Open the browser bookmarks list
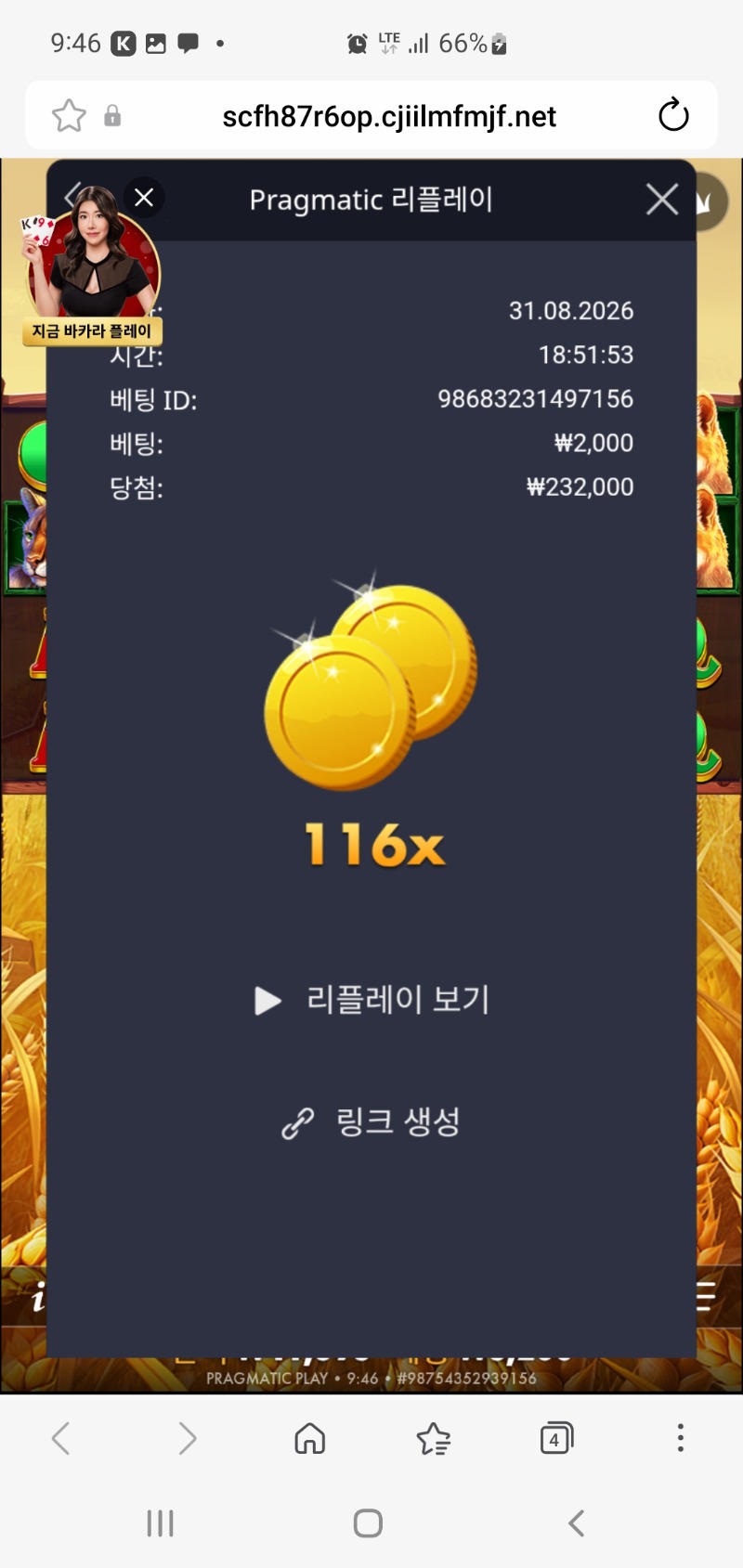 (434, 1438)
